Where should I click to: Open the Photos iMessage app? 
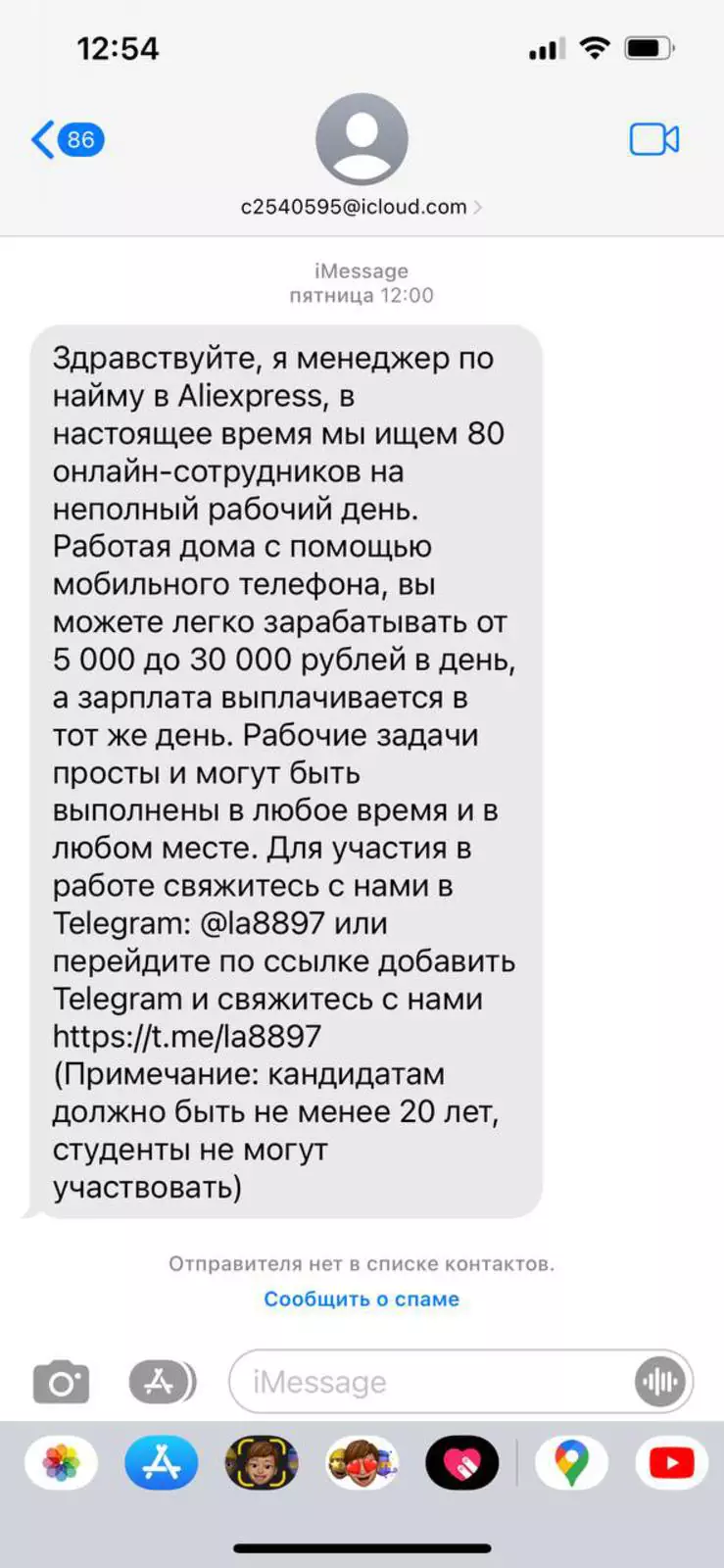[61, 1464]
